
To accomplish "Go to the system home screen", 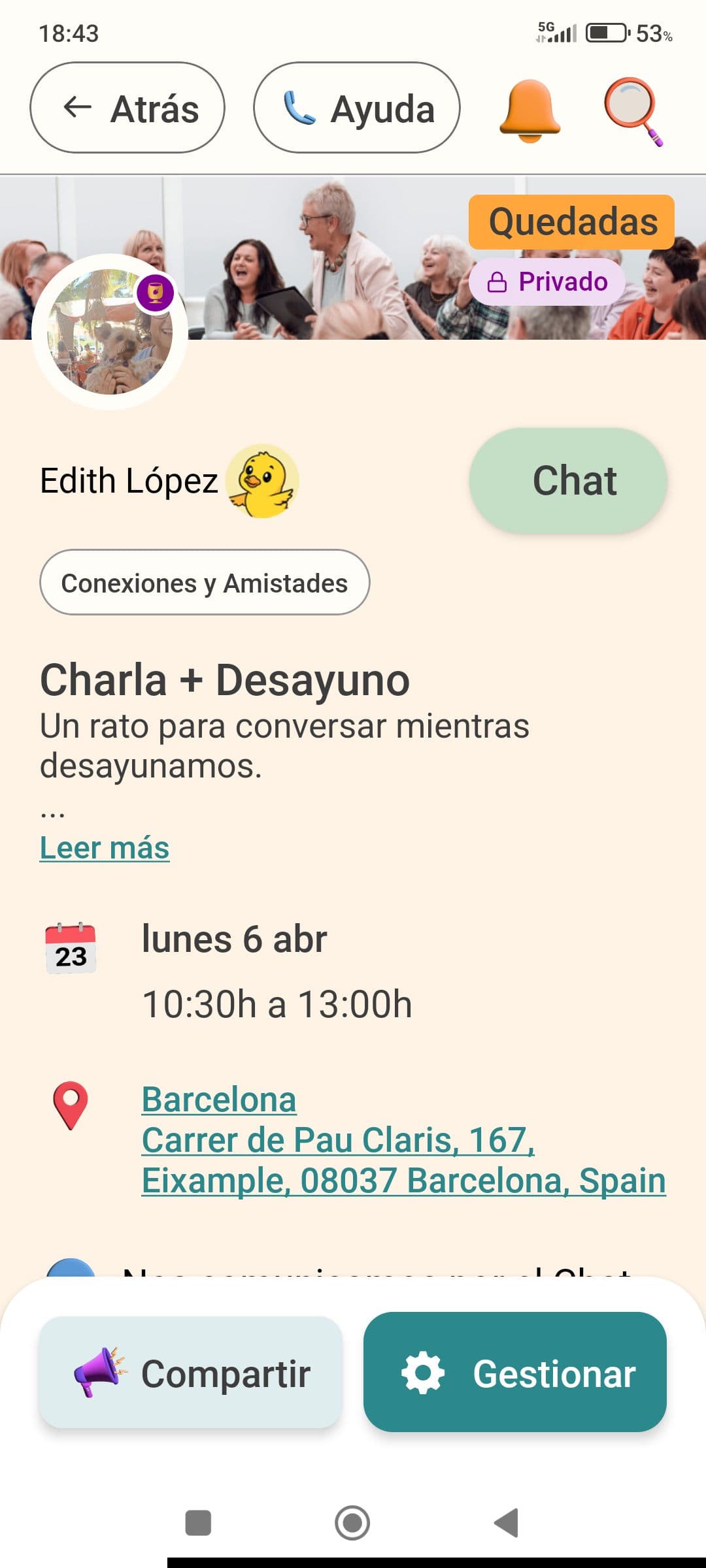I will [x=352, y=1523].
